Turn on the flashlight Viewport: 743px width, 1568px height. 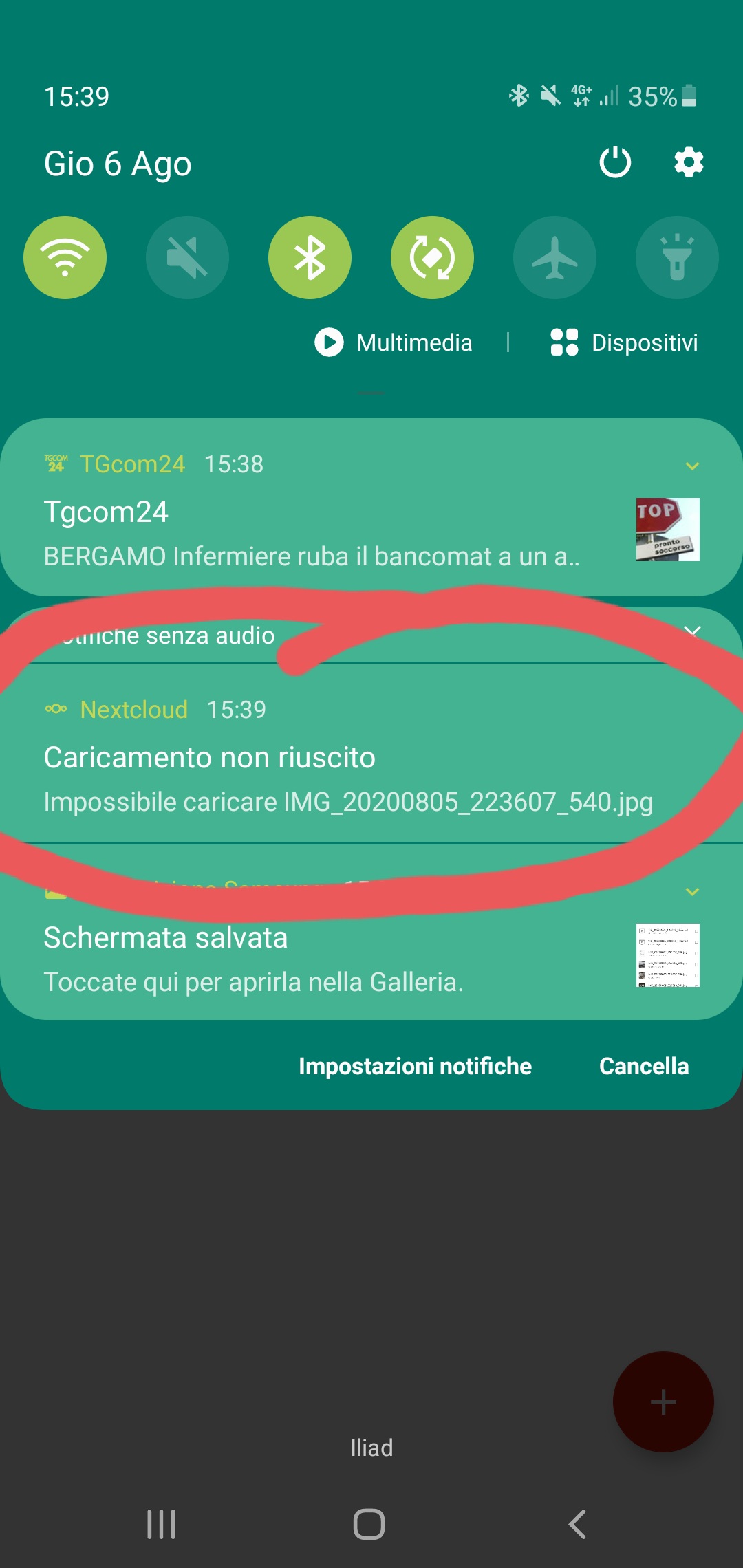point(677,258)
